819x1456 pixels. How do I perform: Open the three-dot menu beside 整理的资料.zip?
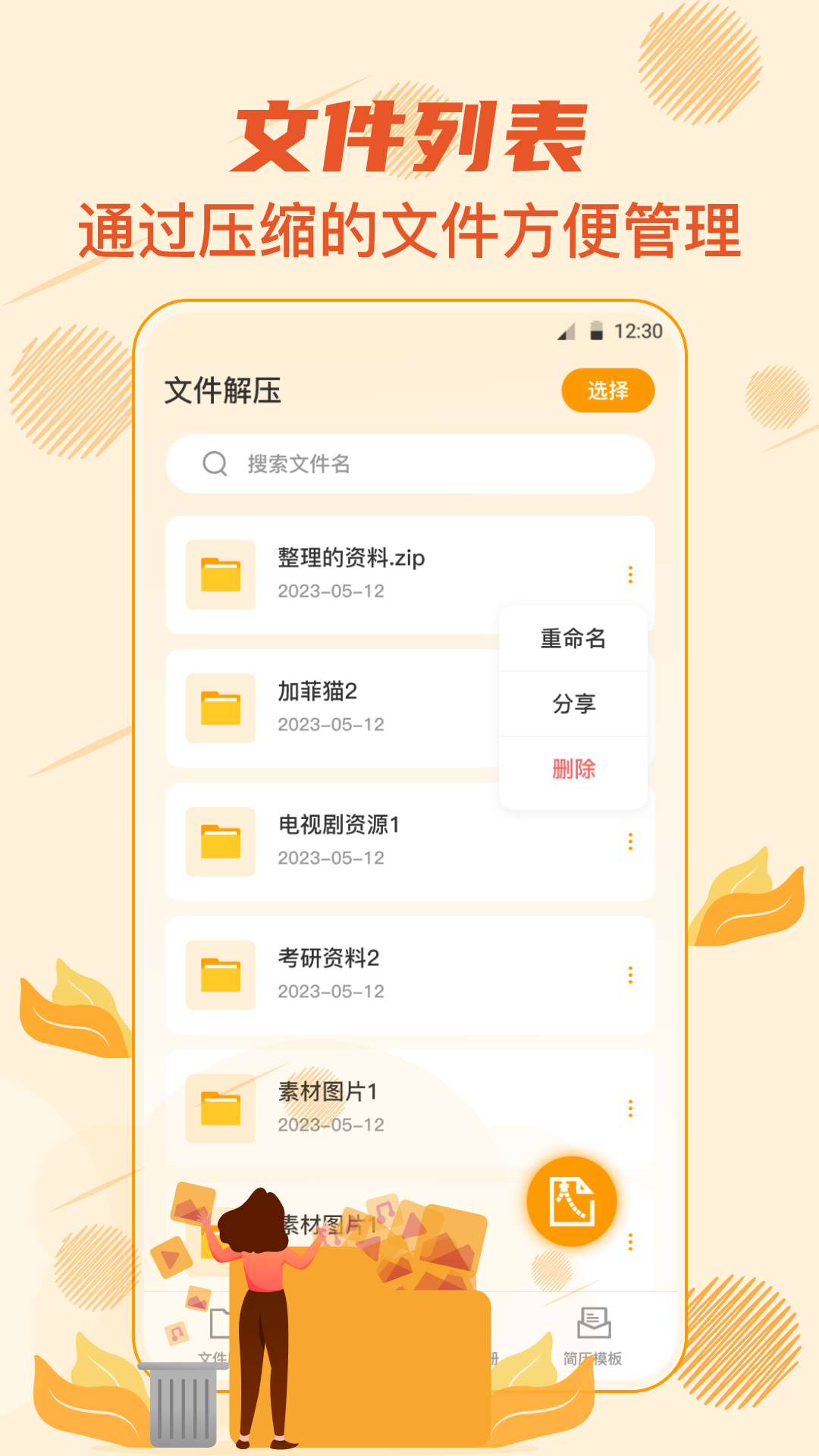(x=630, y=575)
